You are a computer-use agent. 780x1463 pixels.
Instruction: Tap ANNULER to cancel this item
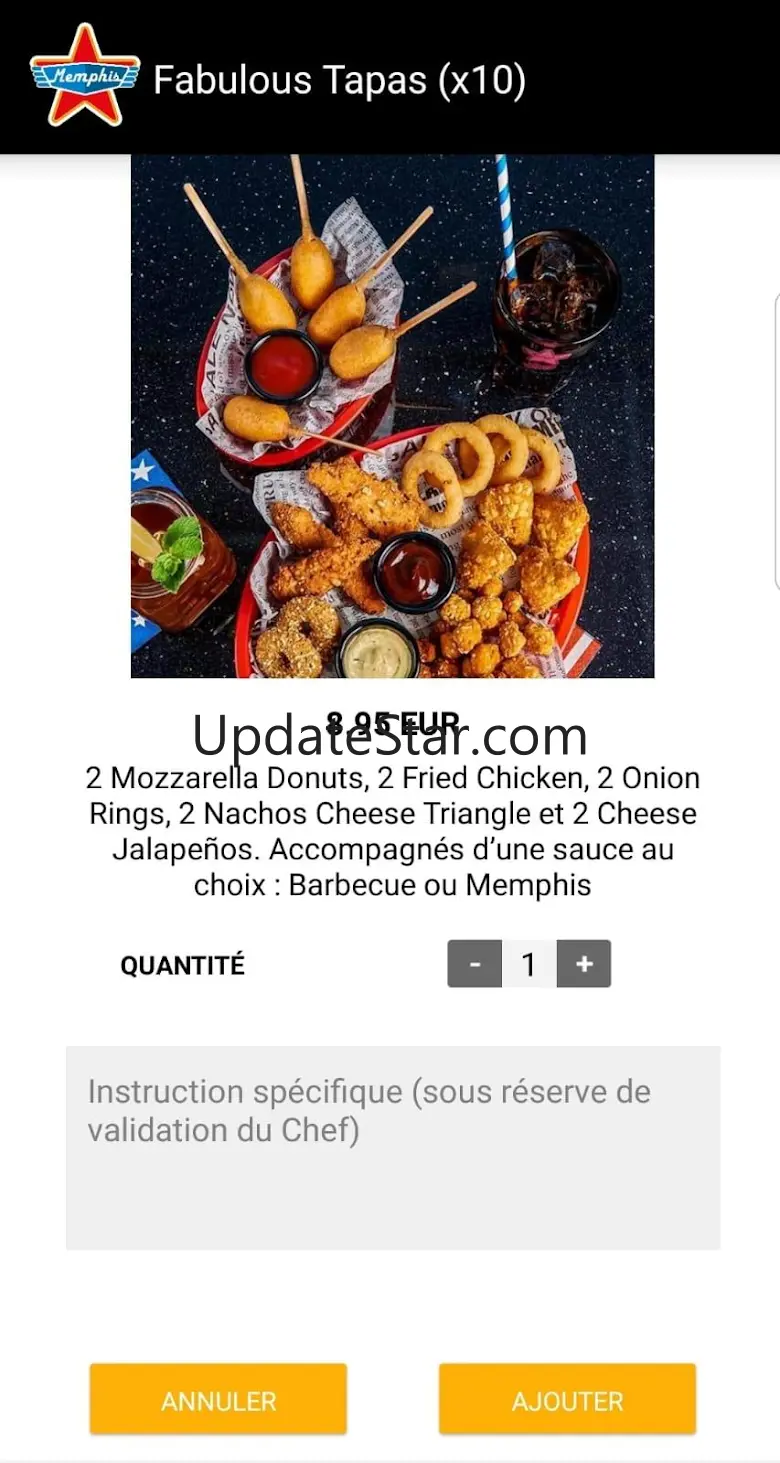[218, 1400]
